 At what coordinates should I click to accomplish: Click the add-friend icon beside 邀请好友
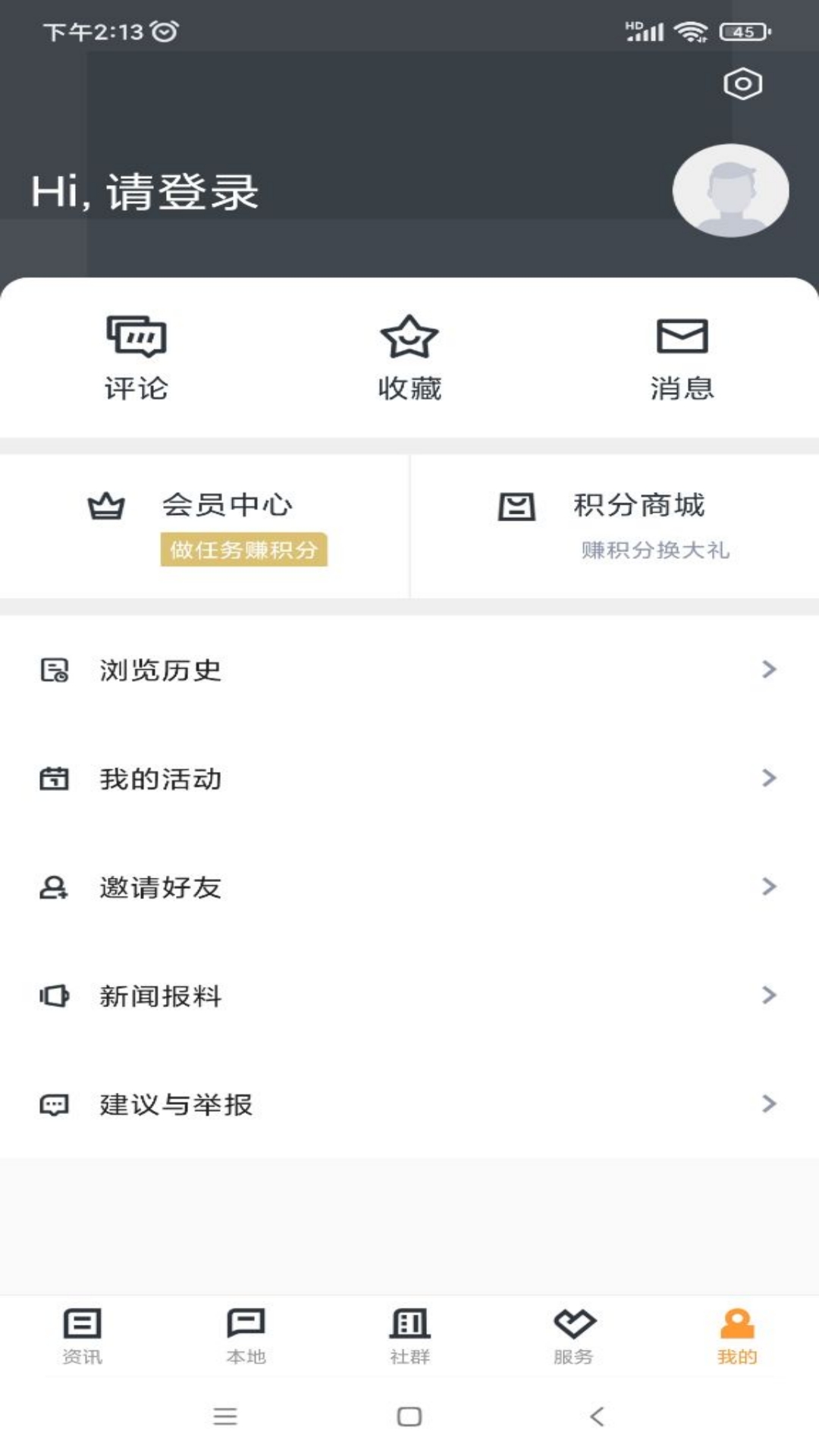[55, 887]
